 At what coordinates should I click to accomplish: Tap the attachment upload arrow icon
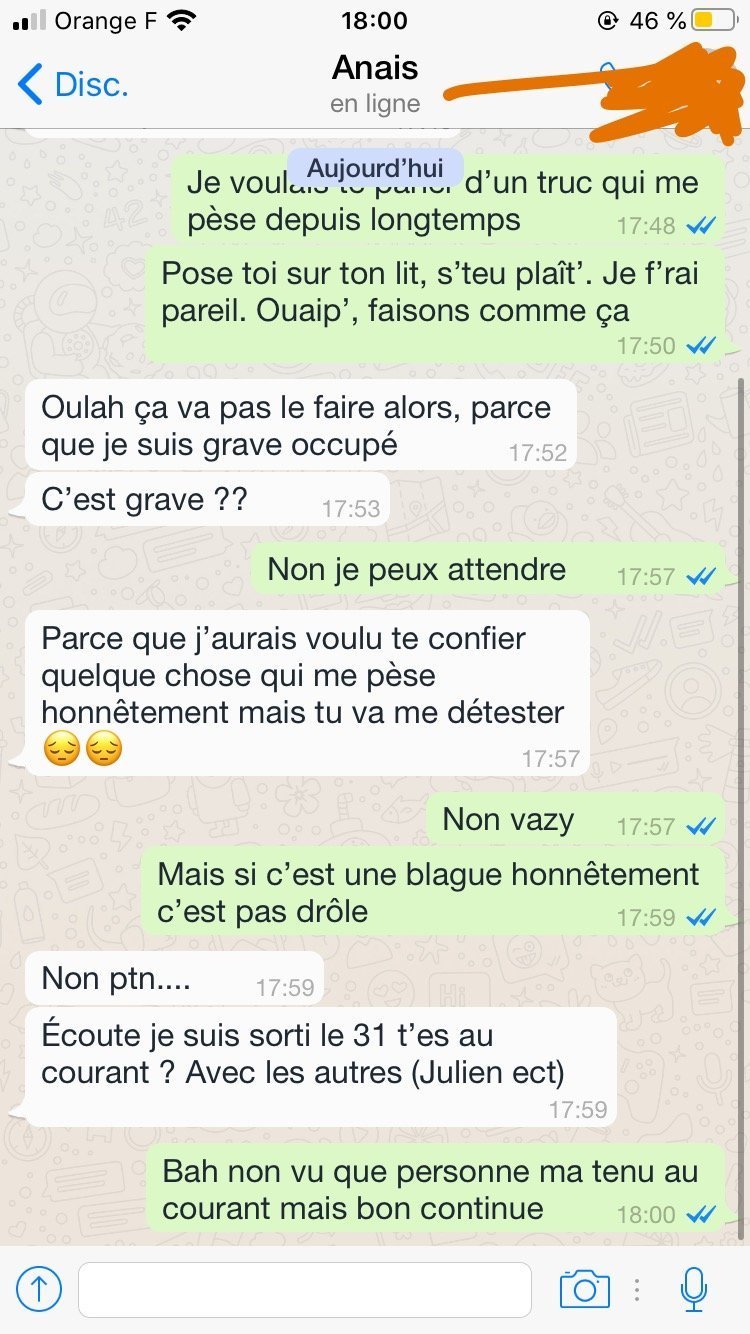(40, 1290)
